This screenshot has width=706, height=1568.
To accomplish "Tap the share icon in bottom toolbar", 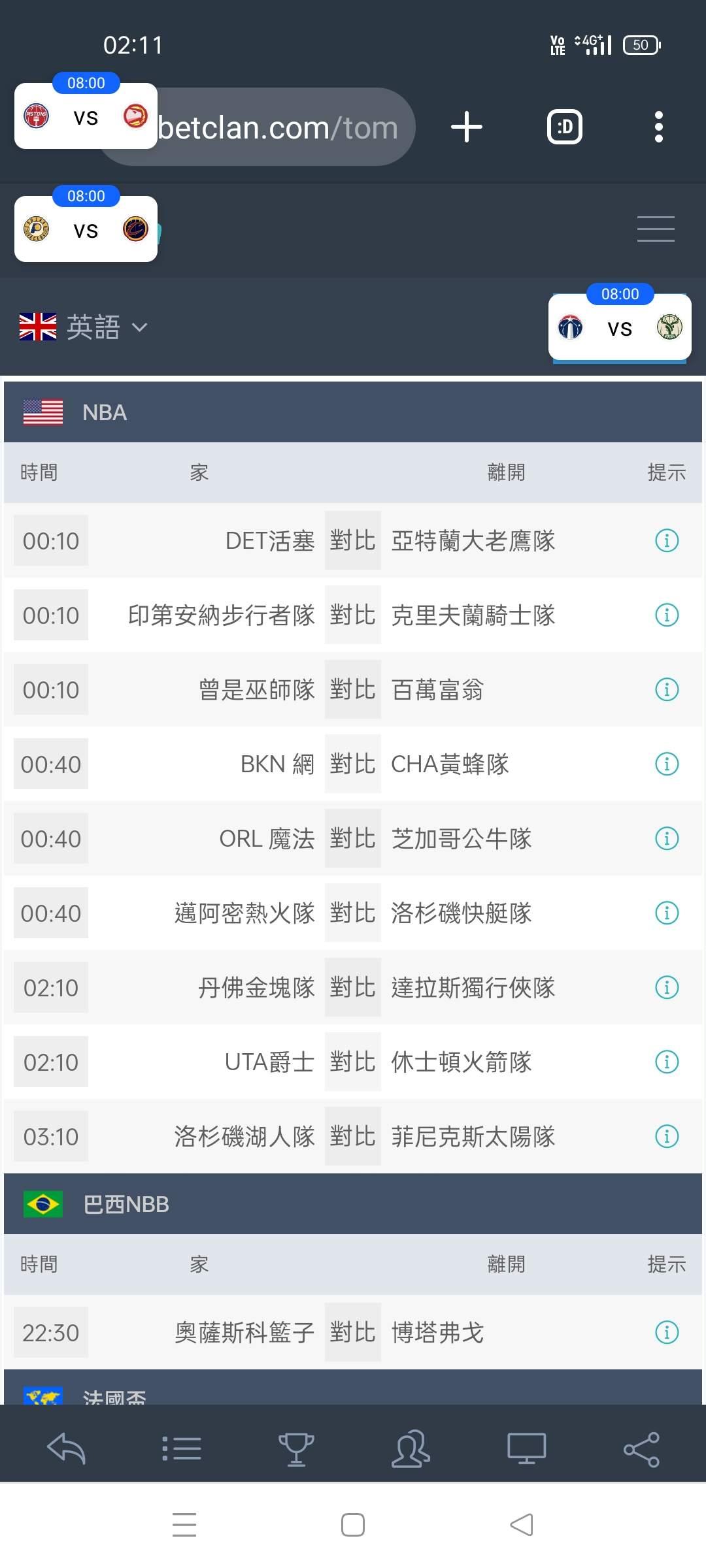I will coord(641,1449).
